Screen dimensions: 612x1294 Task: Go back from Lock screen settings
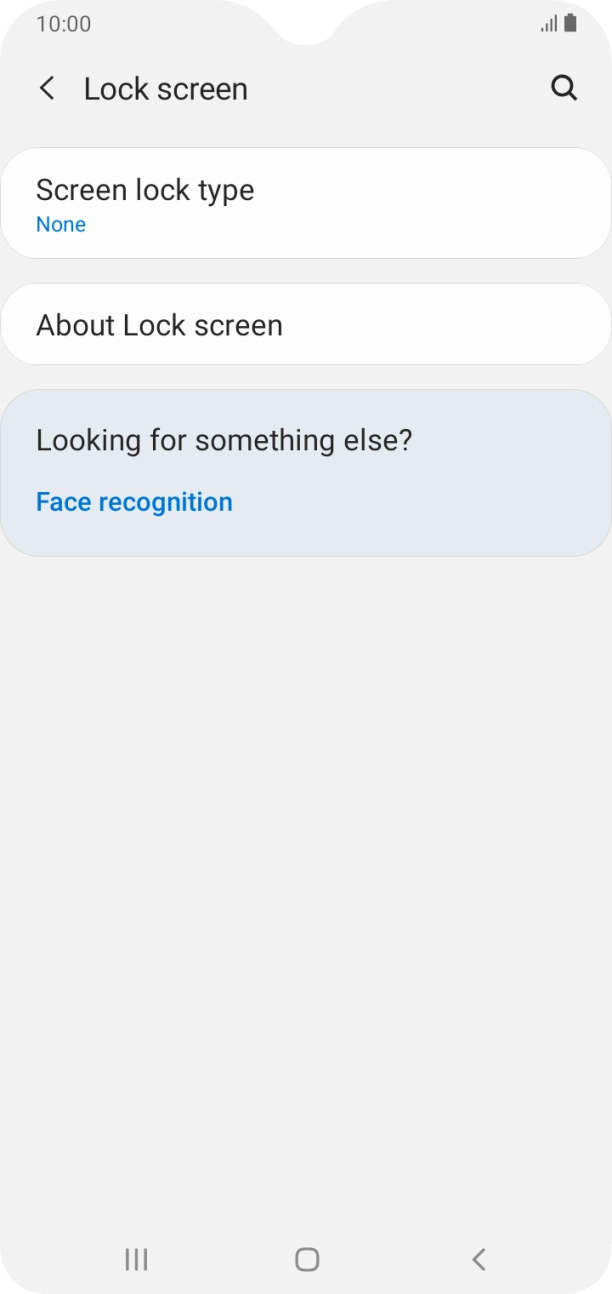tap(47, 88)
